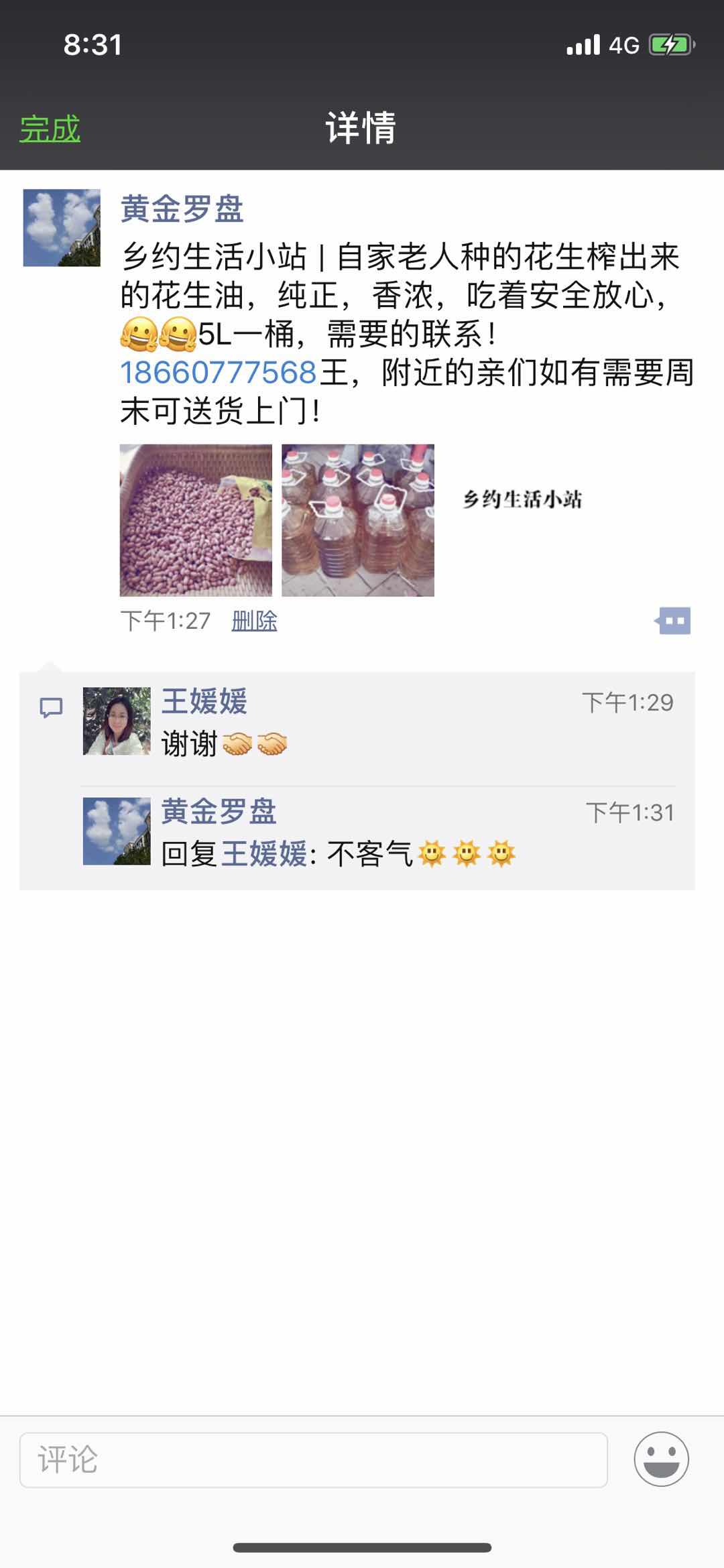
Task: Open 黄金罗盘's profile from the post header name
Action: pos(182,209)
